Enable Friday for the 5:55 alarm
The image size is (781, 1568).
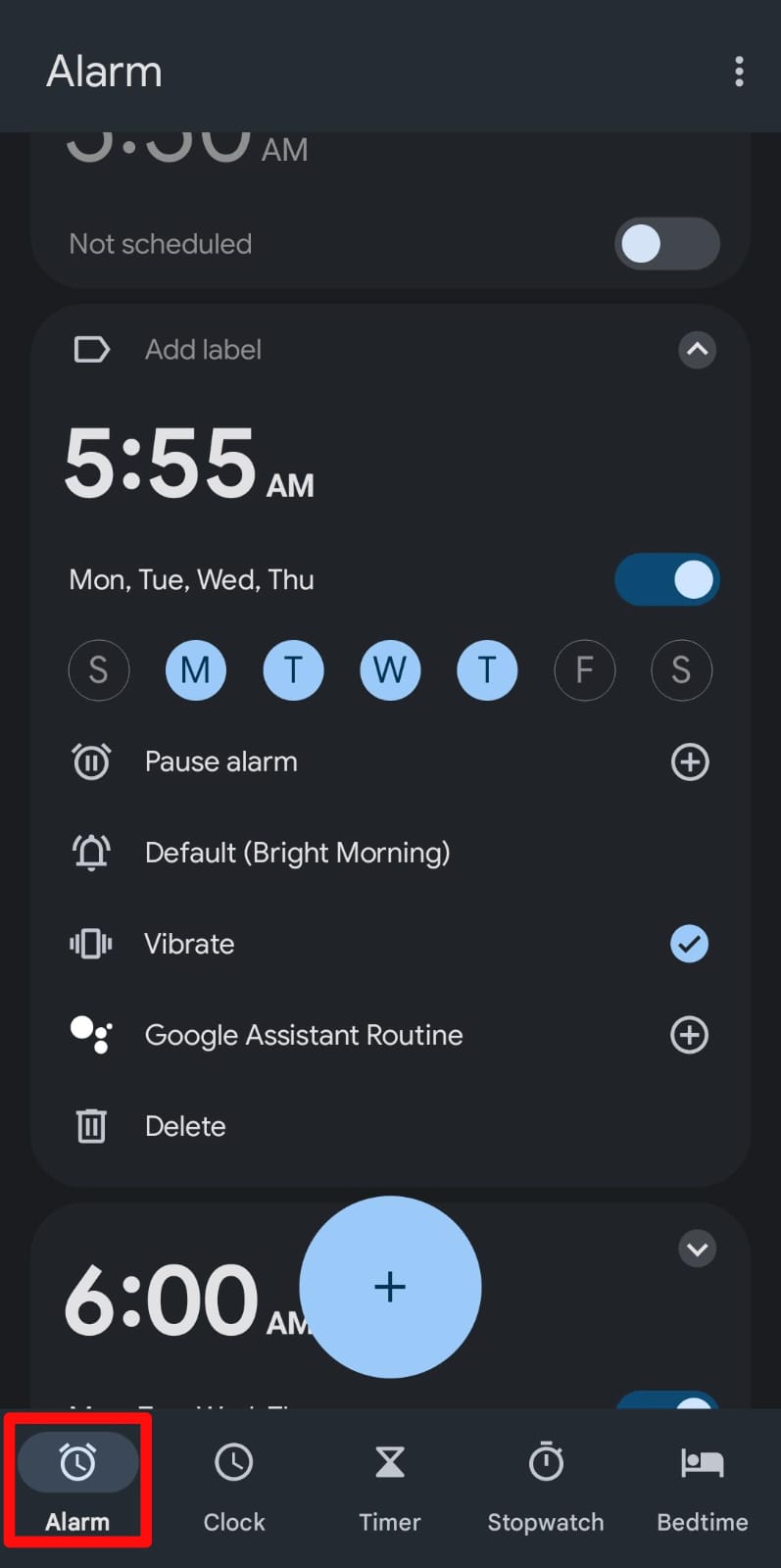tap(584, 670)
